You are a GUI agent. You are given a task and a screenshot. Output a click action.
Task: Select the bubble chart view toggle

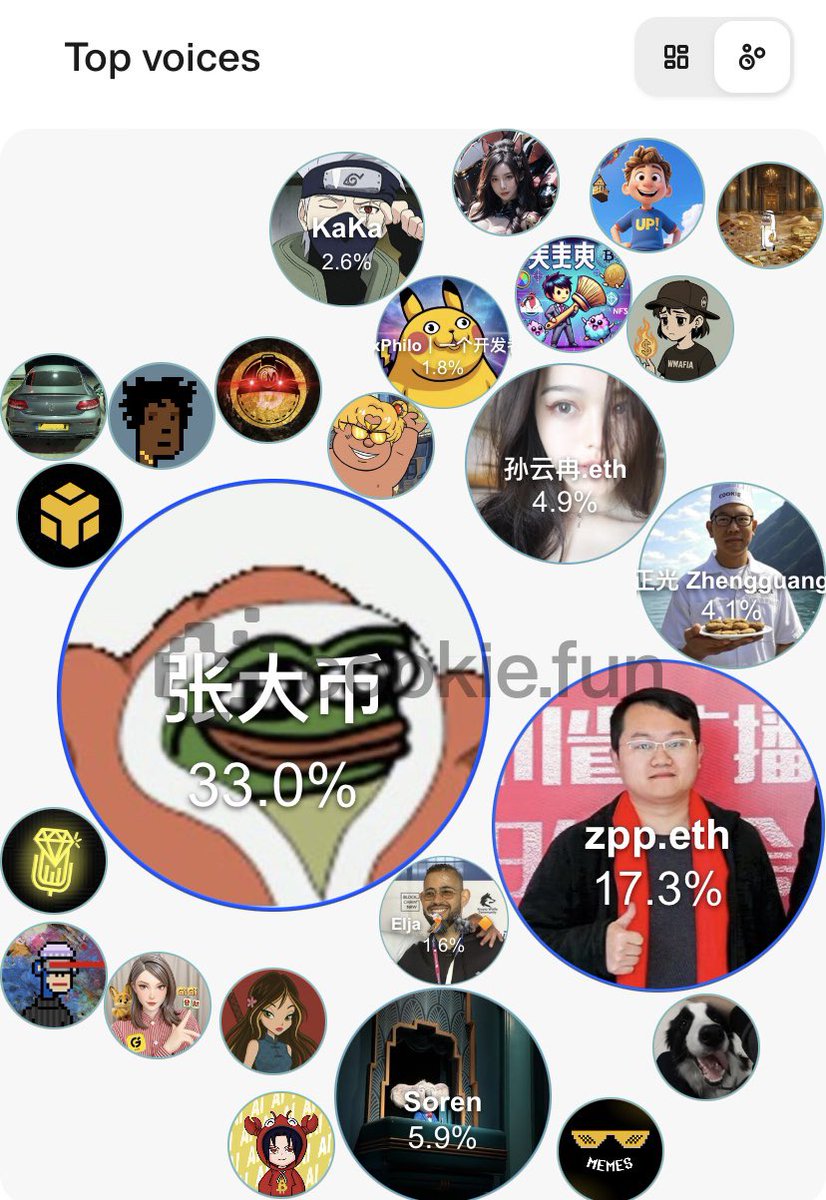[x=752, y=57]
